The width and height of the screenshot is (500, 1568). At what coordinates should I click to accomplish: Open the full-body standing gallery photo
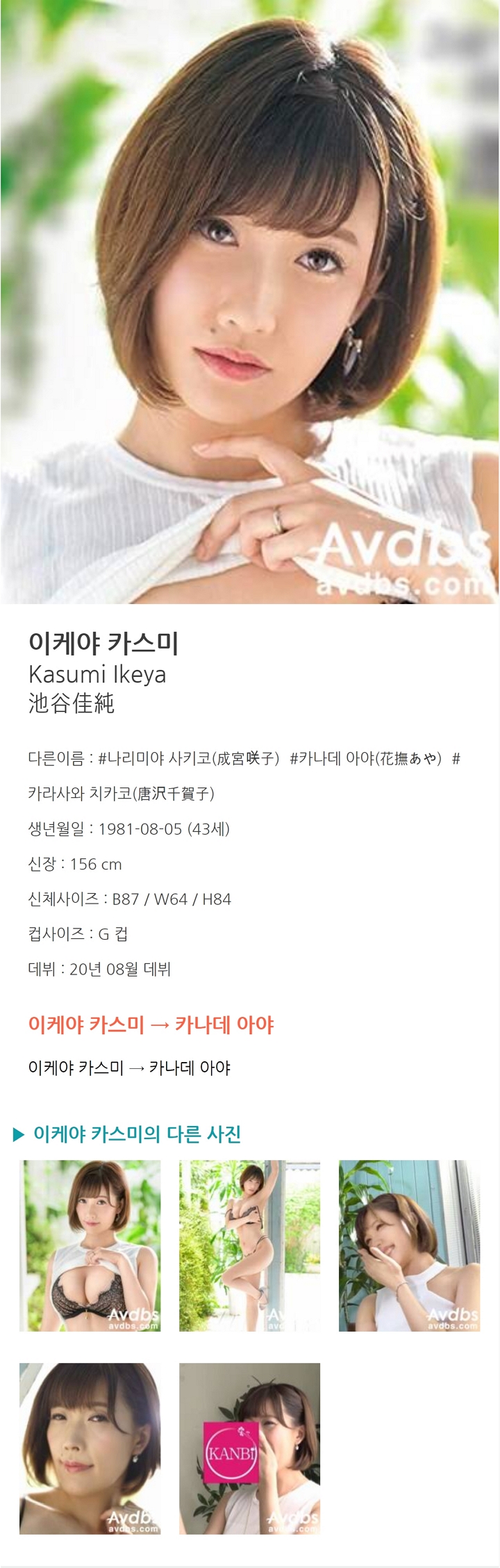pyautogui.click(x=249, y=1246)
